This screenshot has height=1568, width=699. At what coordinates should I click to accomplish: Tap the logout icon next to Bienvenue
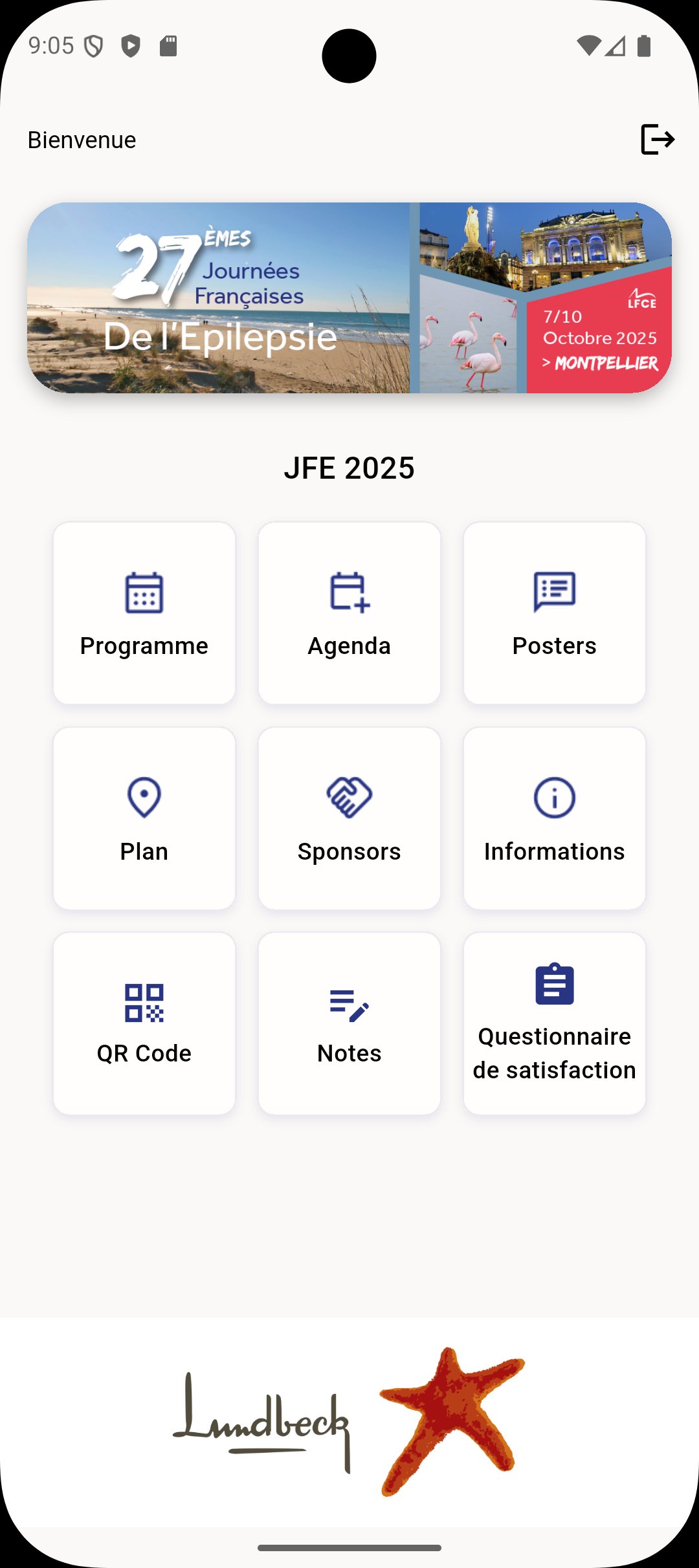[658, 138]
